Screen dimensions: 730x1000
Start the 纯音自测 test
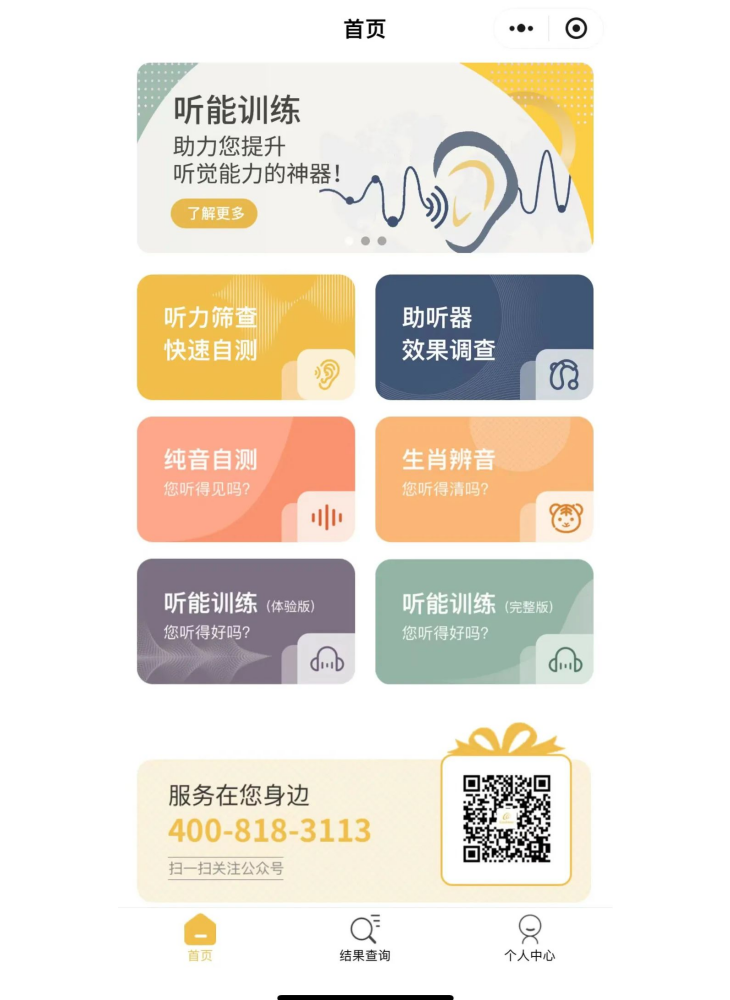pos(245,479)
